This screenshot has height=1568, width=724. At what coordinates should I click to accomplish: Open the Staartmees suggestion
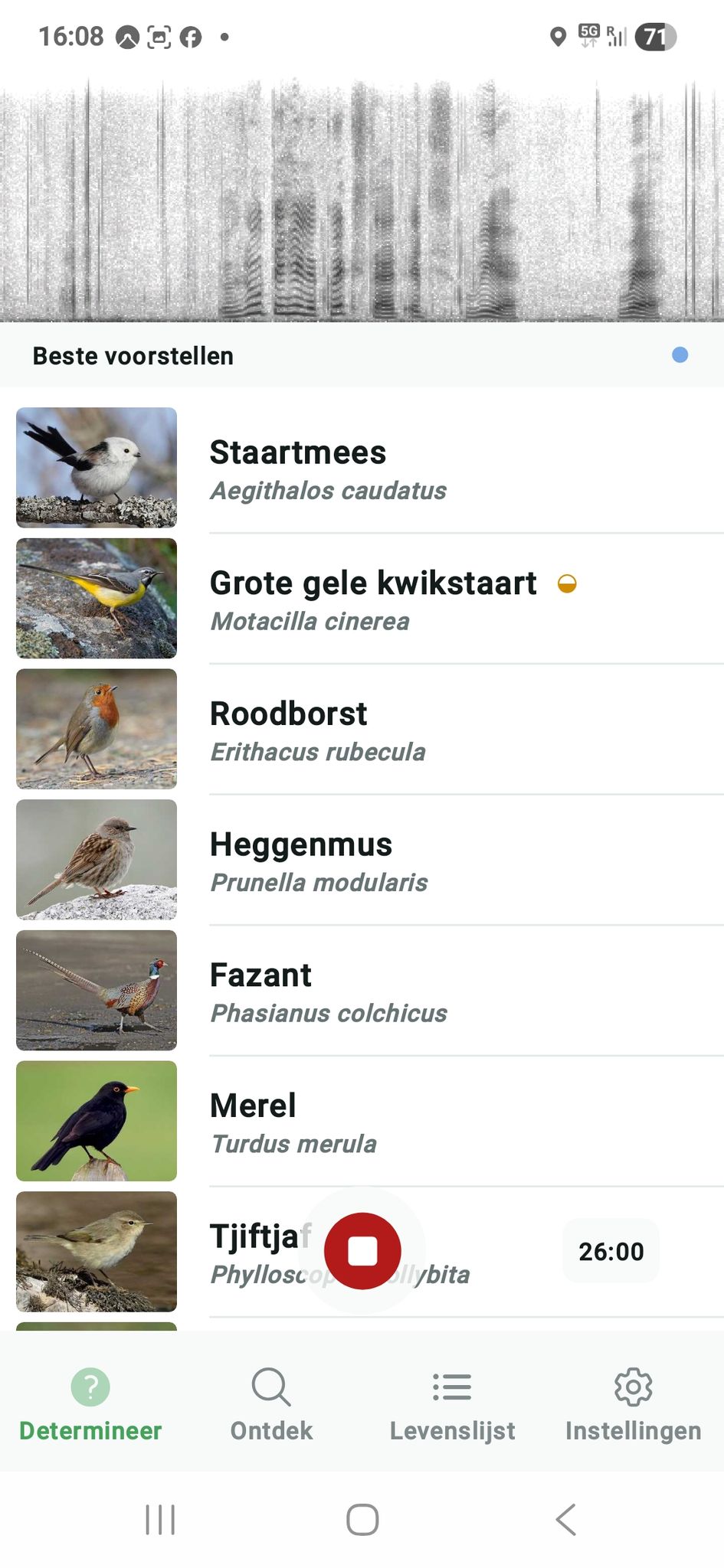(x=362, y=468)
